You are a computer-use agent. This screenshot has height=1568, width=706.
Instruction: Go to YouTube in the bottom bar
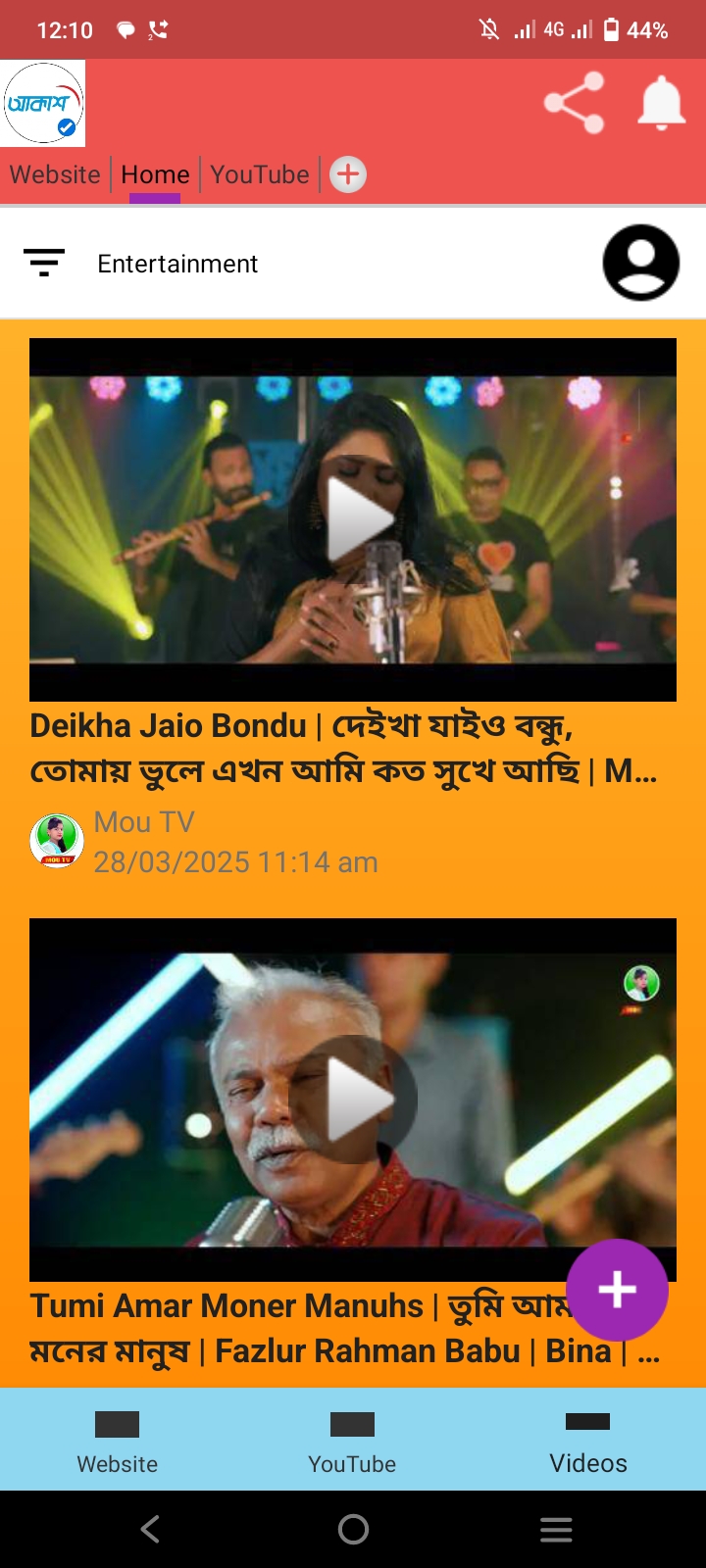pos(353,1443)
